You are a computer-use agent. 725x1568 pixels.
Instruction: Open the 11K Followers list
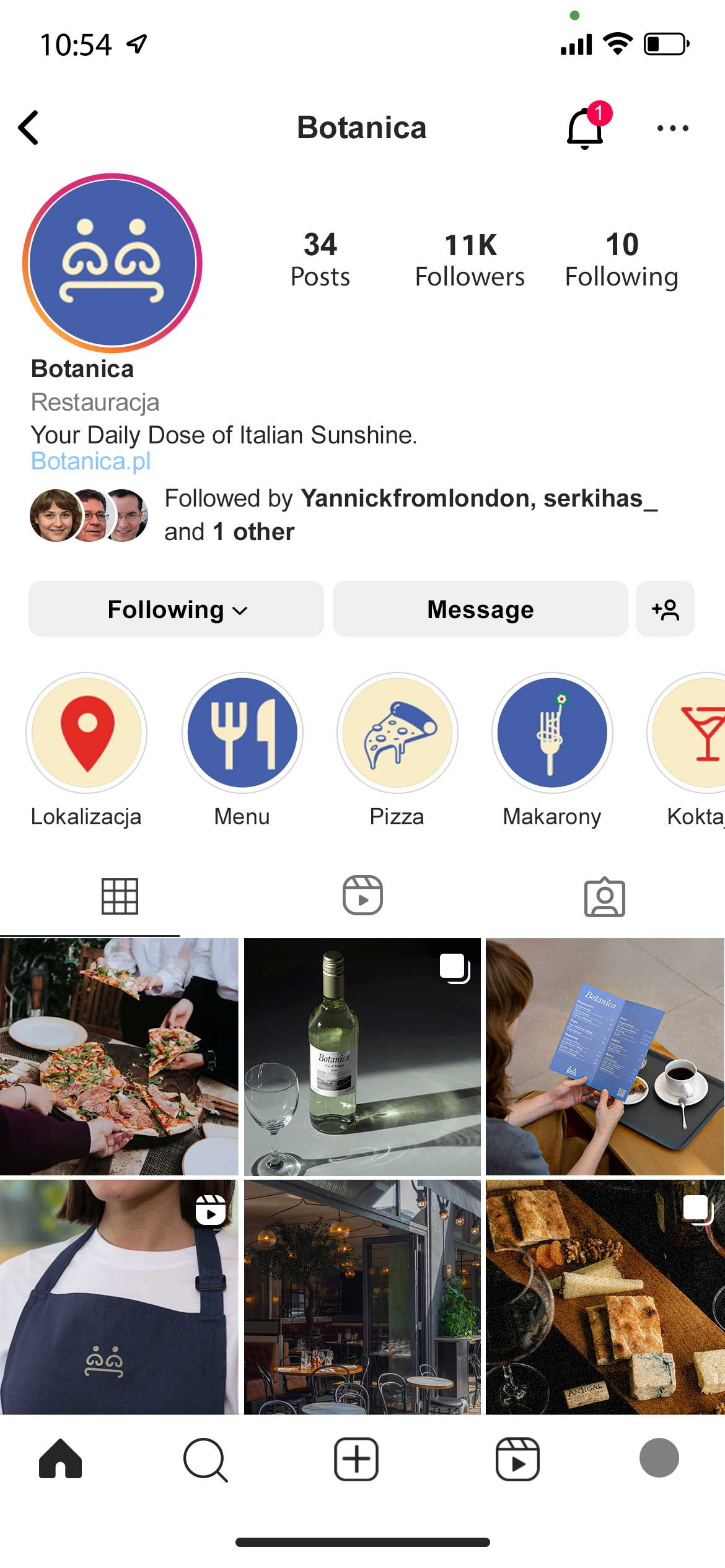470,260
